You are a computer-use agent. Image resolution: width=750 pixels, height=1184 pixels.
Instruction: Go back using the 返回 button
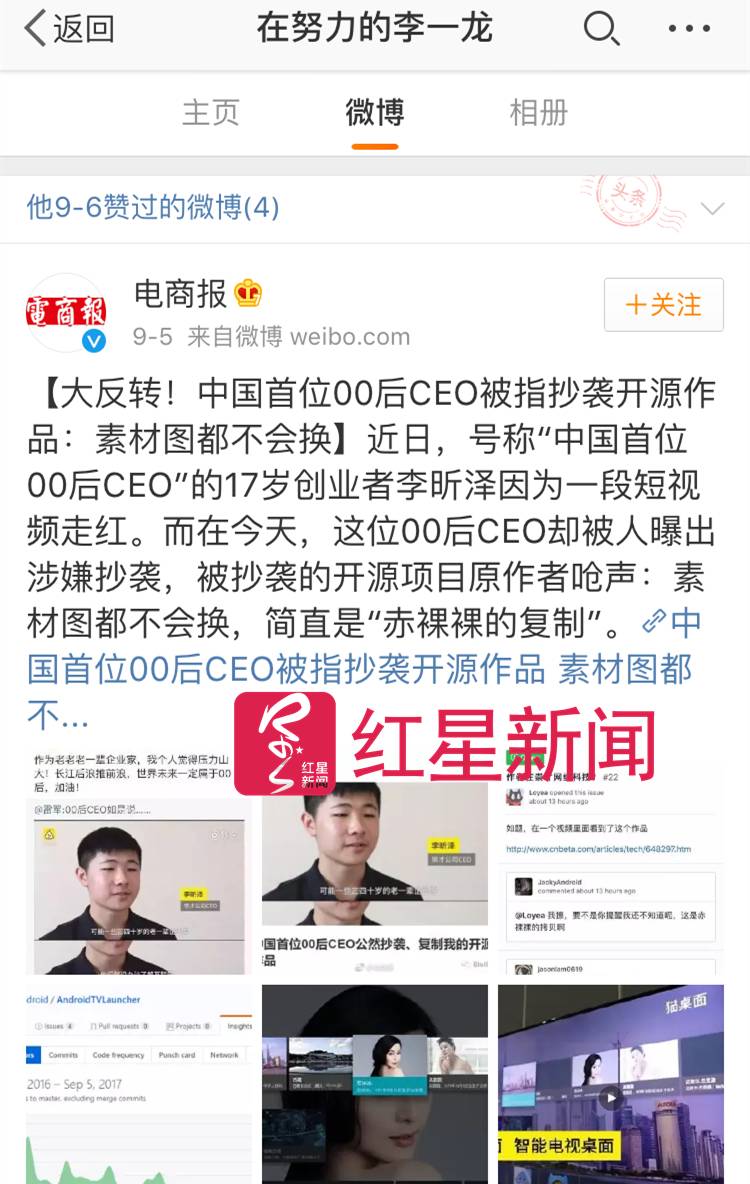(x=68, y=29)
